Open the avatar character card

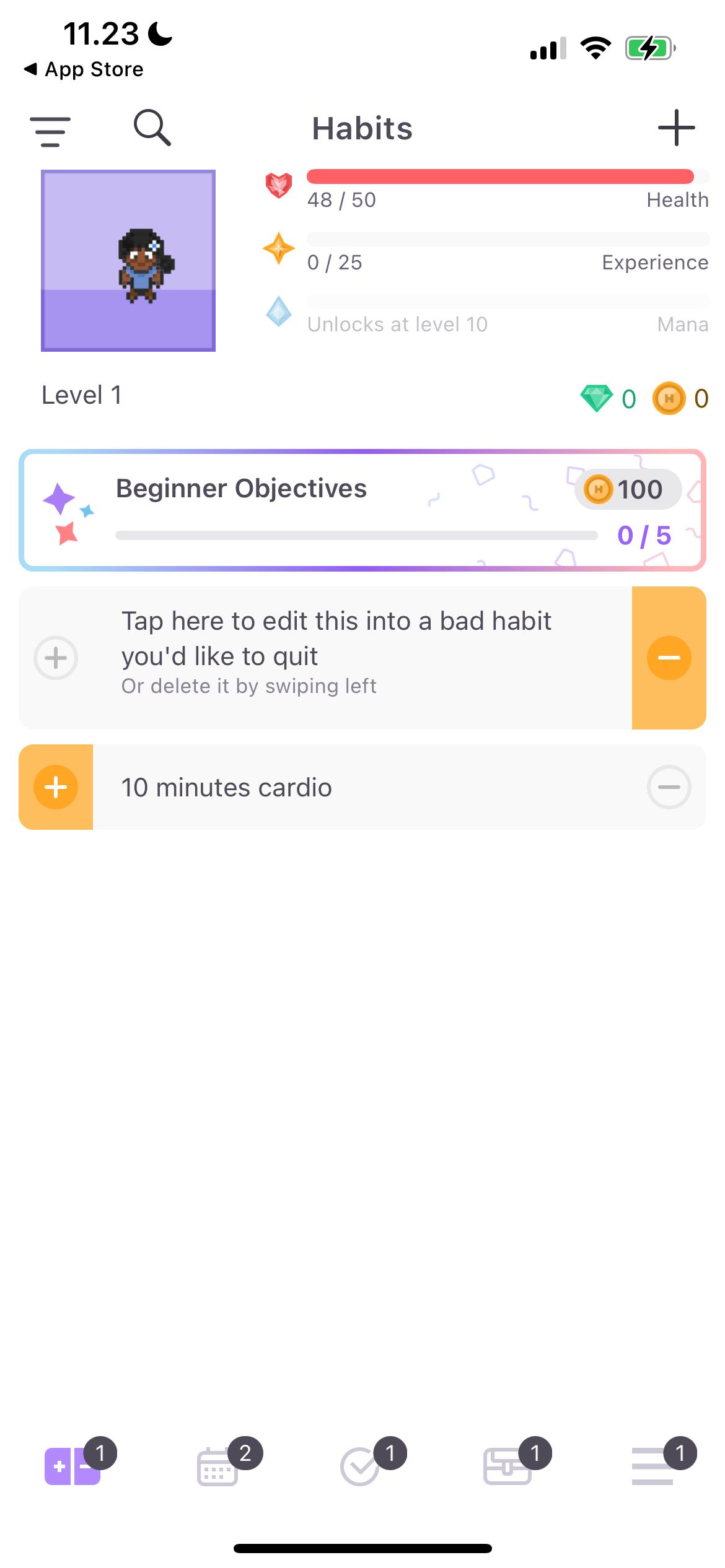(128, 261)
